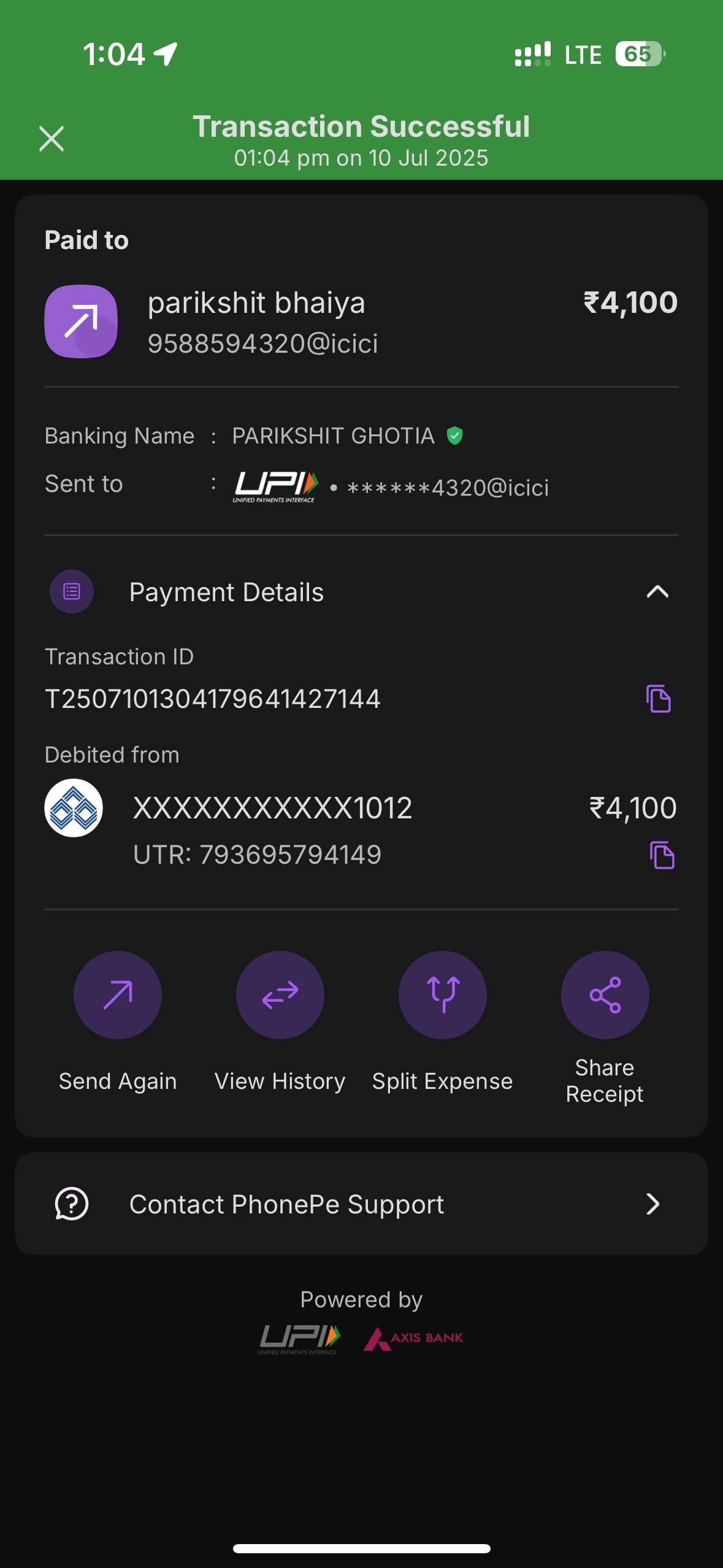Open Contact PhonePe Support
This screenshot has width=723, height=1568.
(361, 1204)
